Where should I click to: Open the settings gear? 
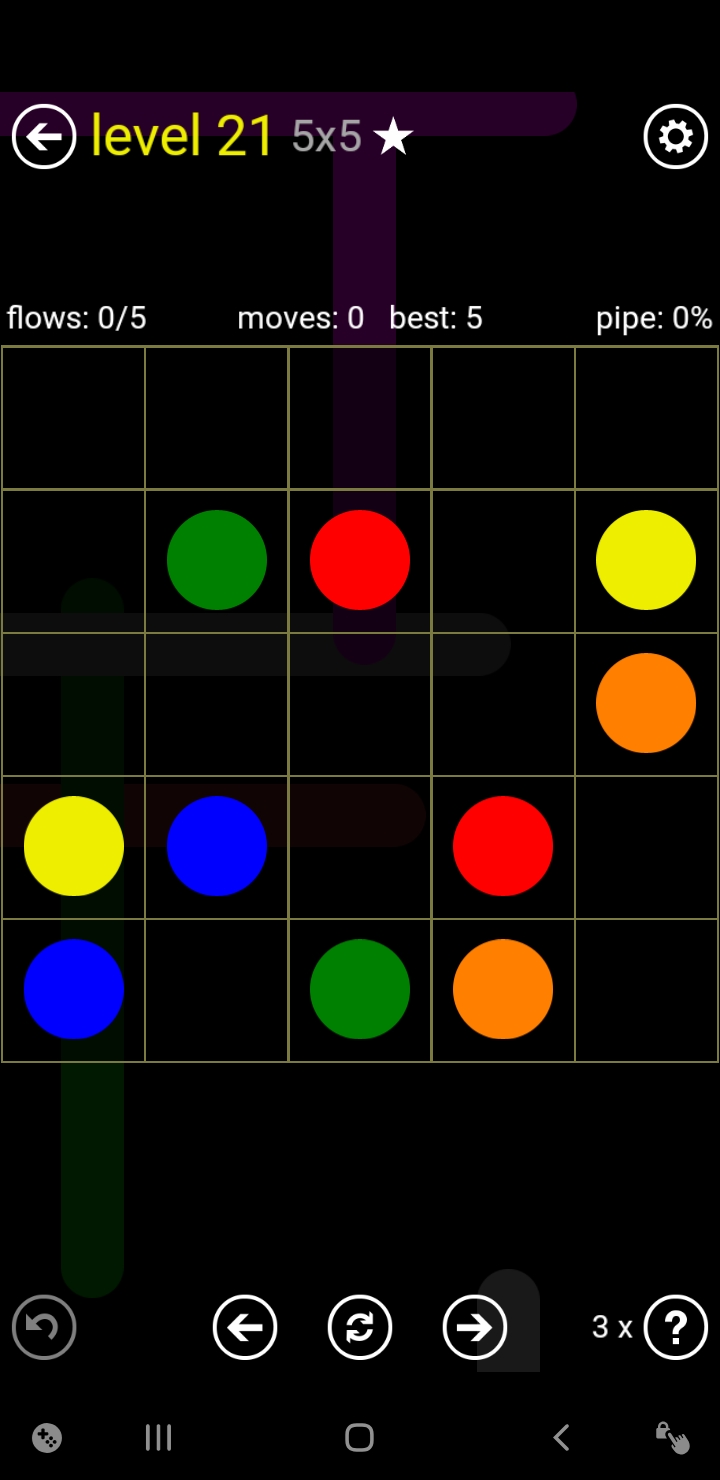tap(675, 136)
